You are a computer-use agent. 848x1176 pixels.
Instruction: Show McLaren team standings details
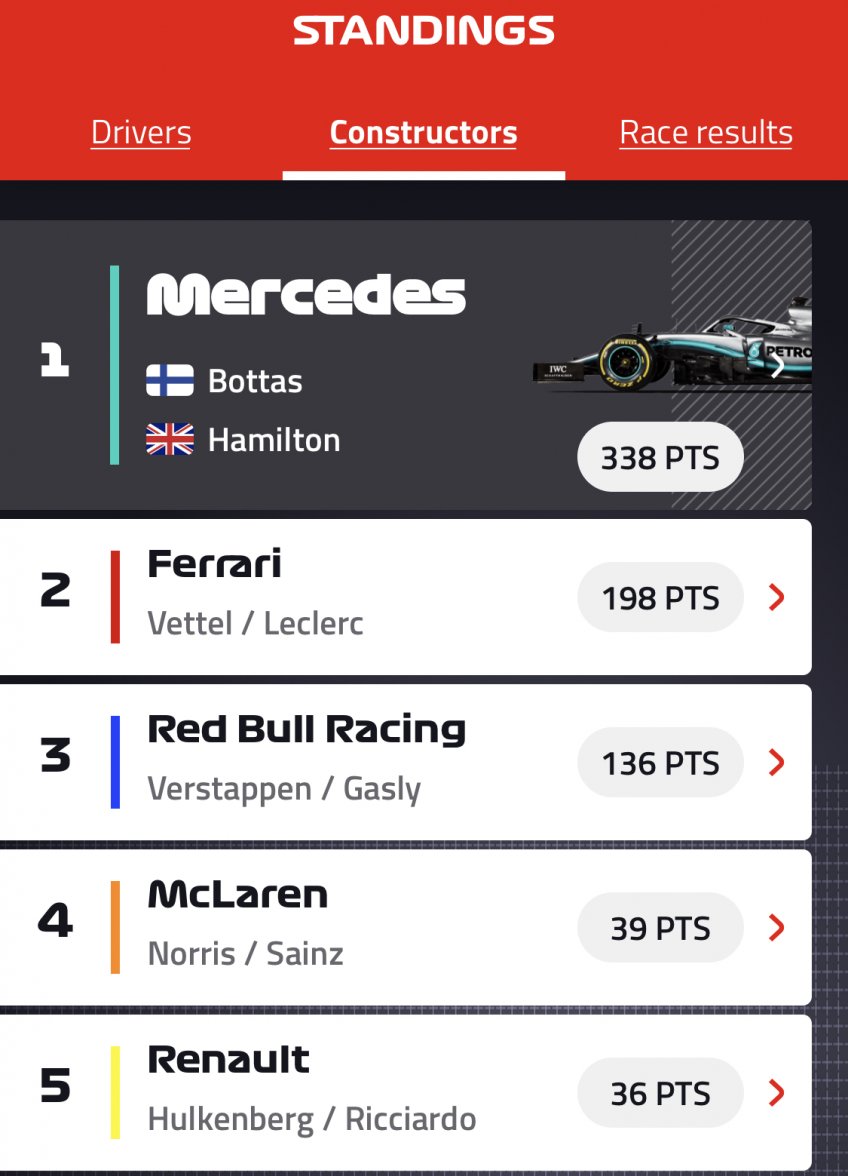(405, 927)
